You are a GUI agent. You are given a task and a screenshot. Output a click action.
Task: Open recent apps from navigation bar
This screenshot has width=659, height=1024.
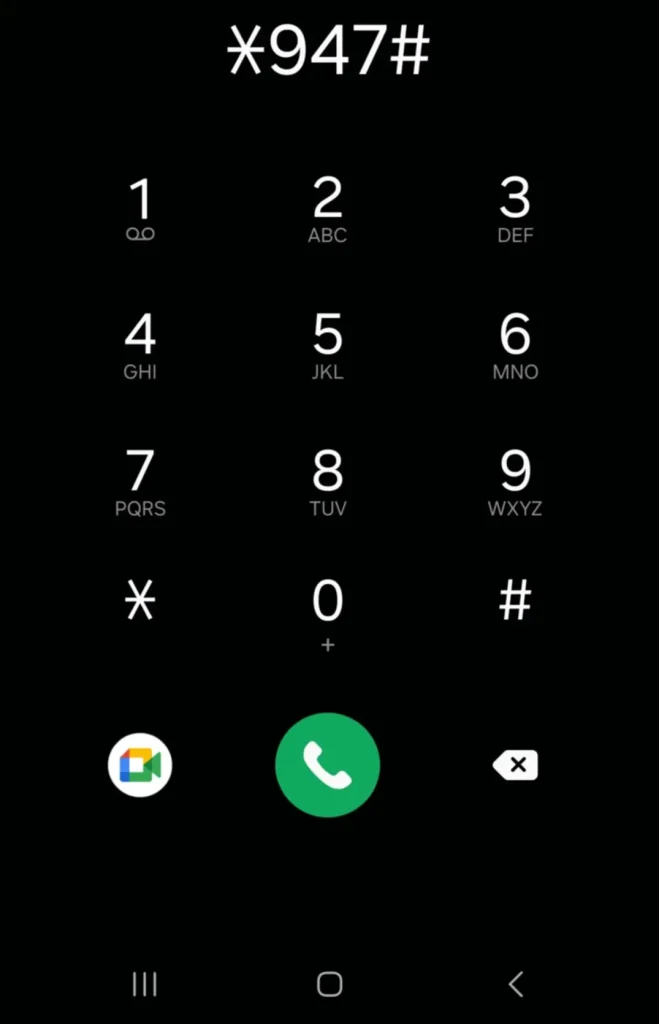[x=145, y=984]
